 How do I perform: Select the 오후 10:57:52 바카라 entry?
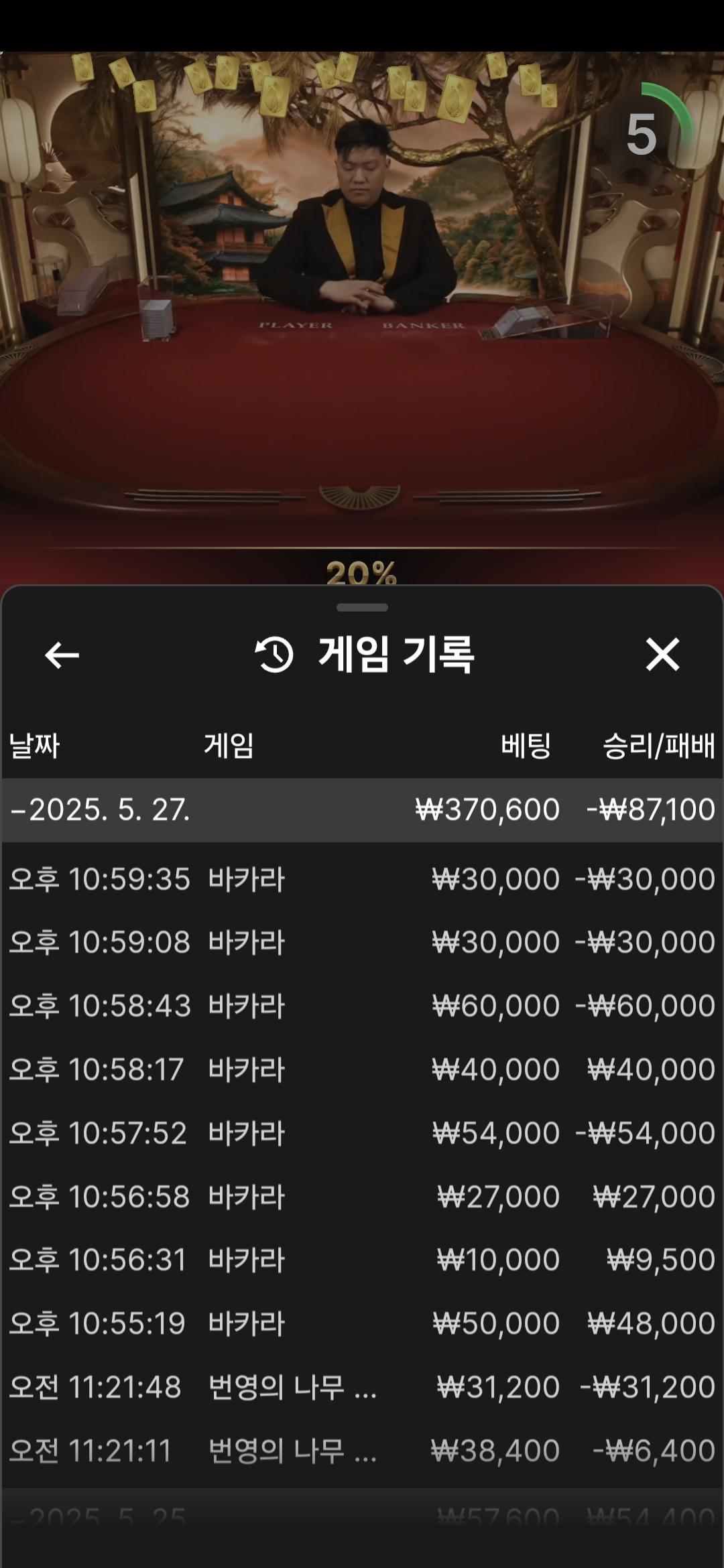pyautogui.click(x=362, y=1133)
